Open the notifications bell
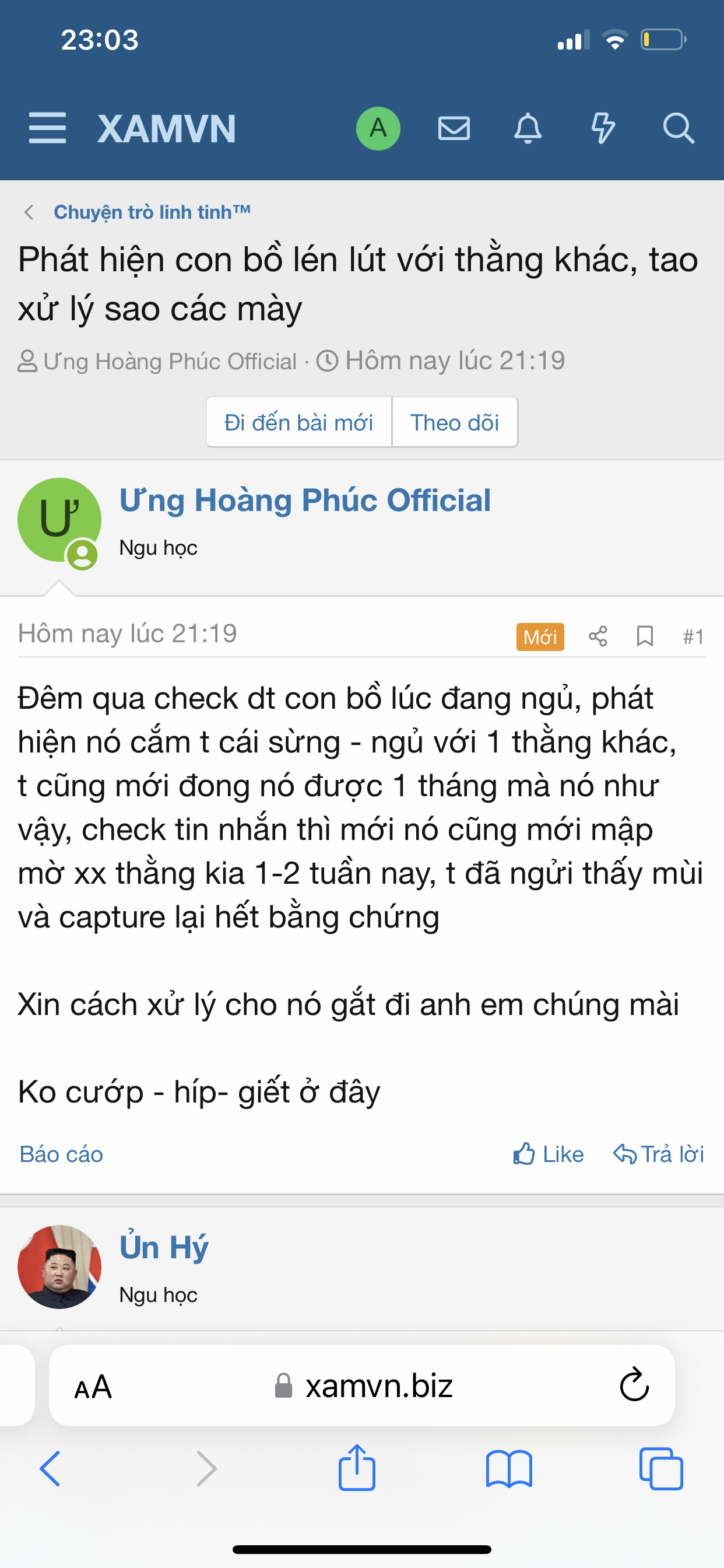 click(x=528, y=128)
